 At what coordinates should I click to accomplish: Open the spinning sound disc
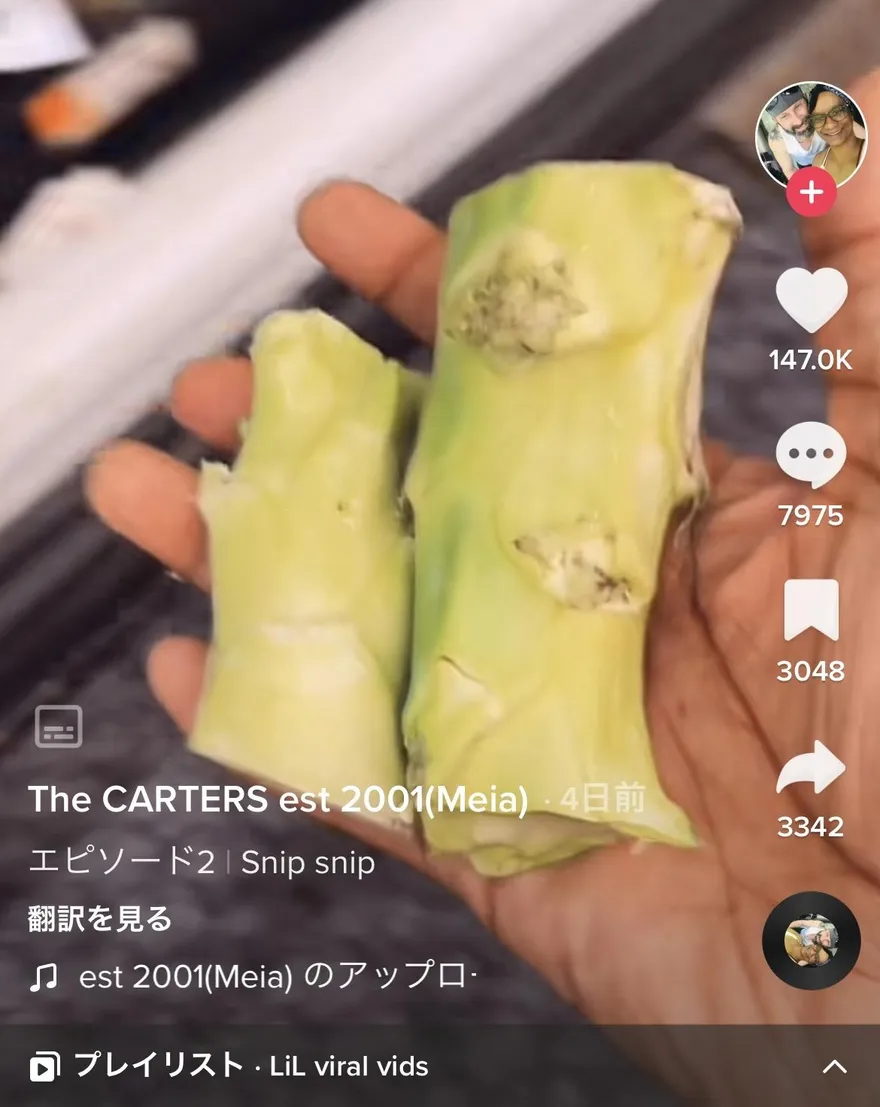point(811,941)
